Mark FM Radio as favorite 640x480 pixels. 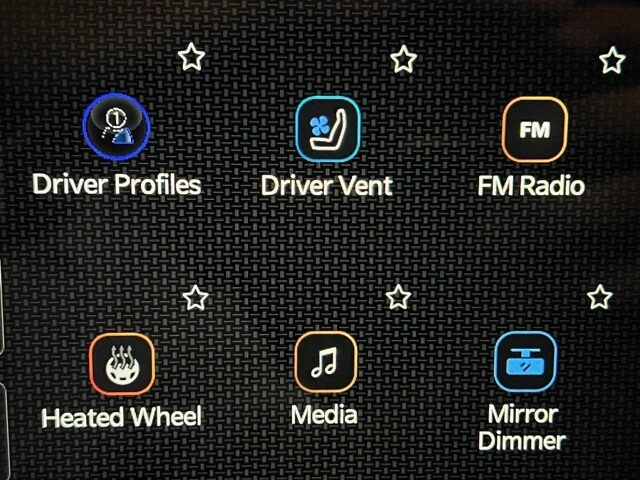pyautogui.click(x=612, y=61)
